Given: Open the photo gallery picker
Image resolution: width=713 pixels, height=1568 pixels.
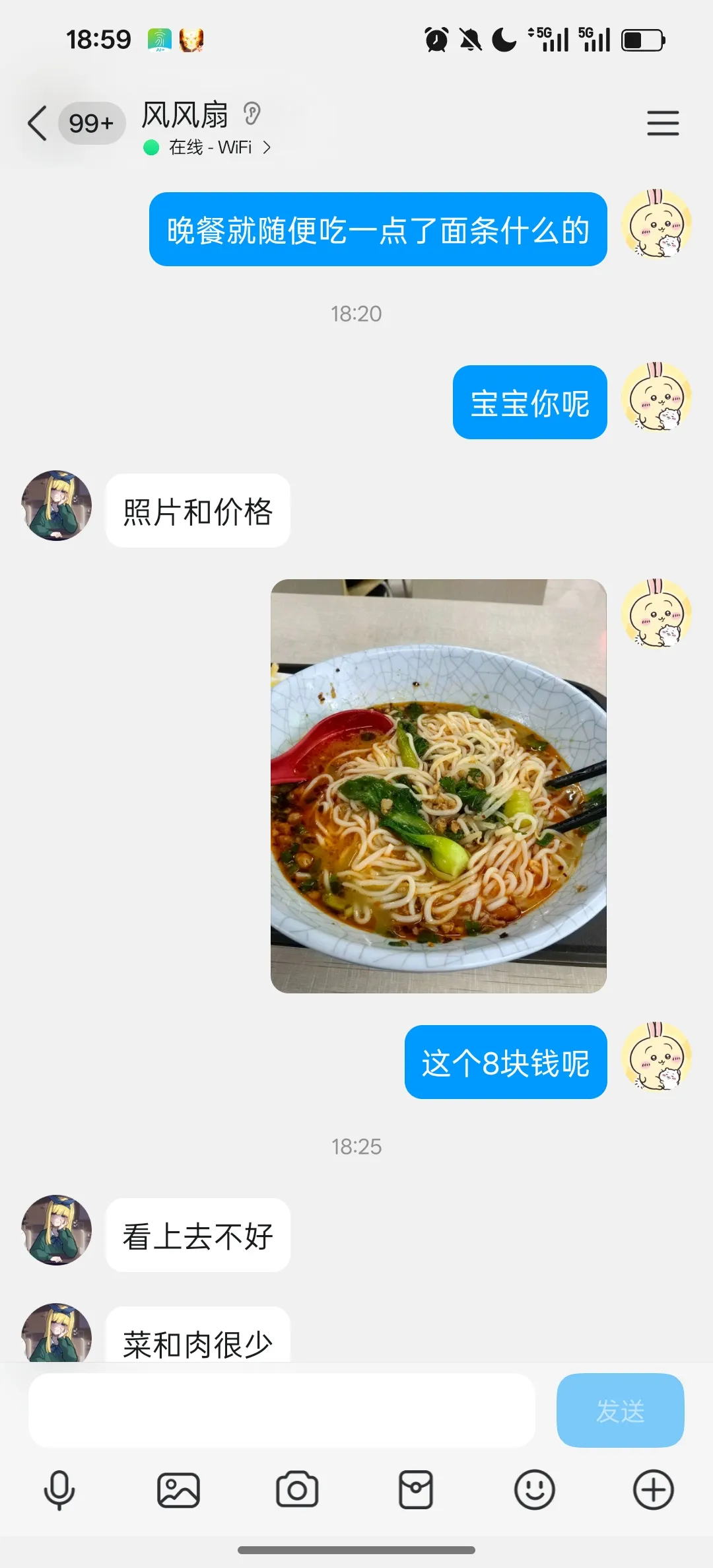Looking at the screenshot, I should pyautogui.click(x=178, y=1491).
